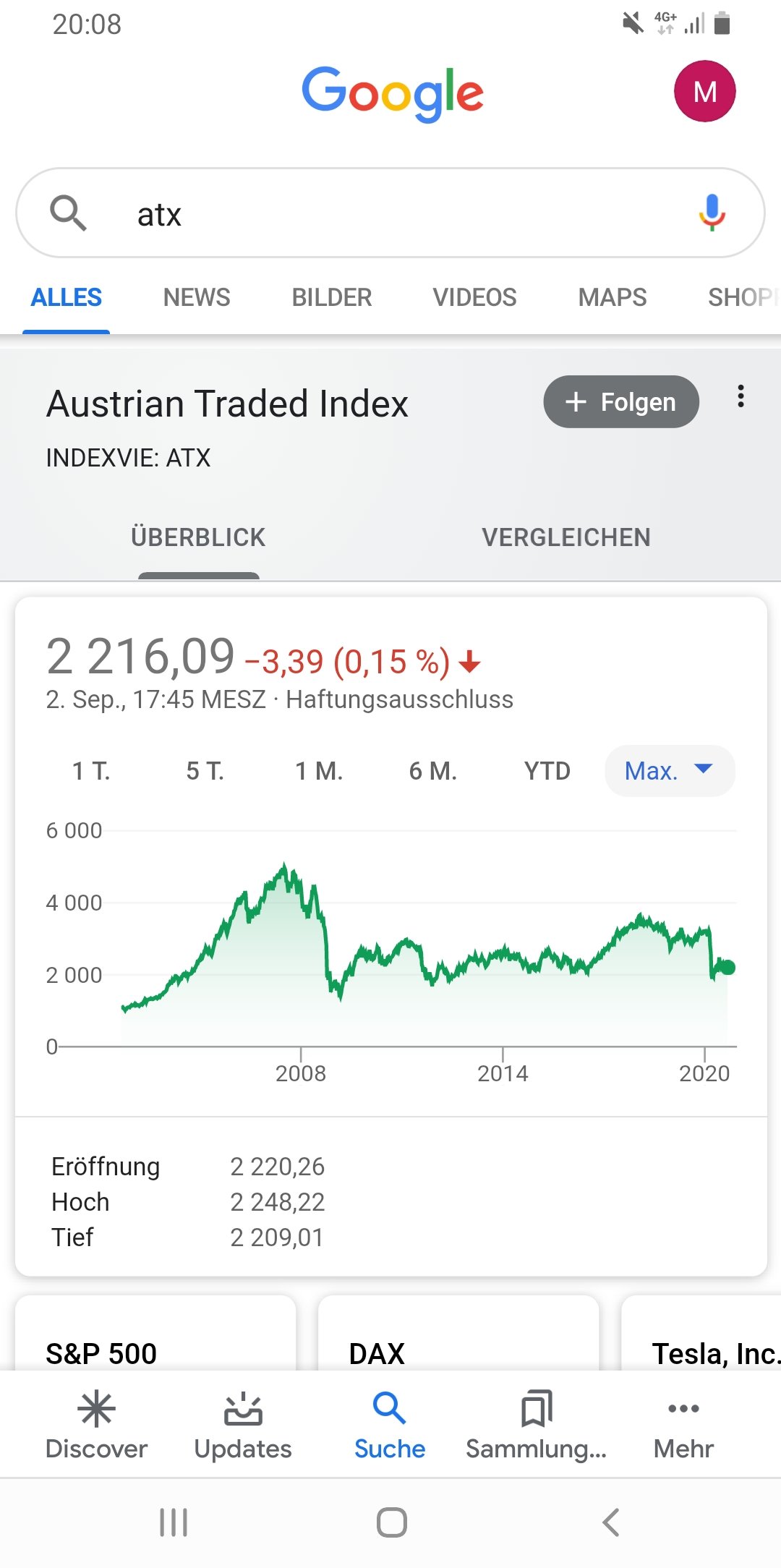Open the account profile avatar M
The image size is (781, 1568).
pos(704,91)
